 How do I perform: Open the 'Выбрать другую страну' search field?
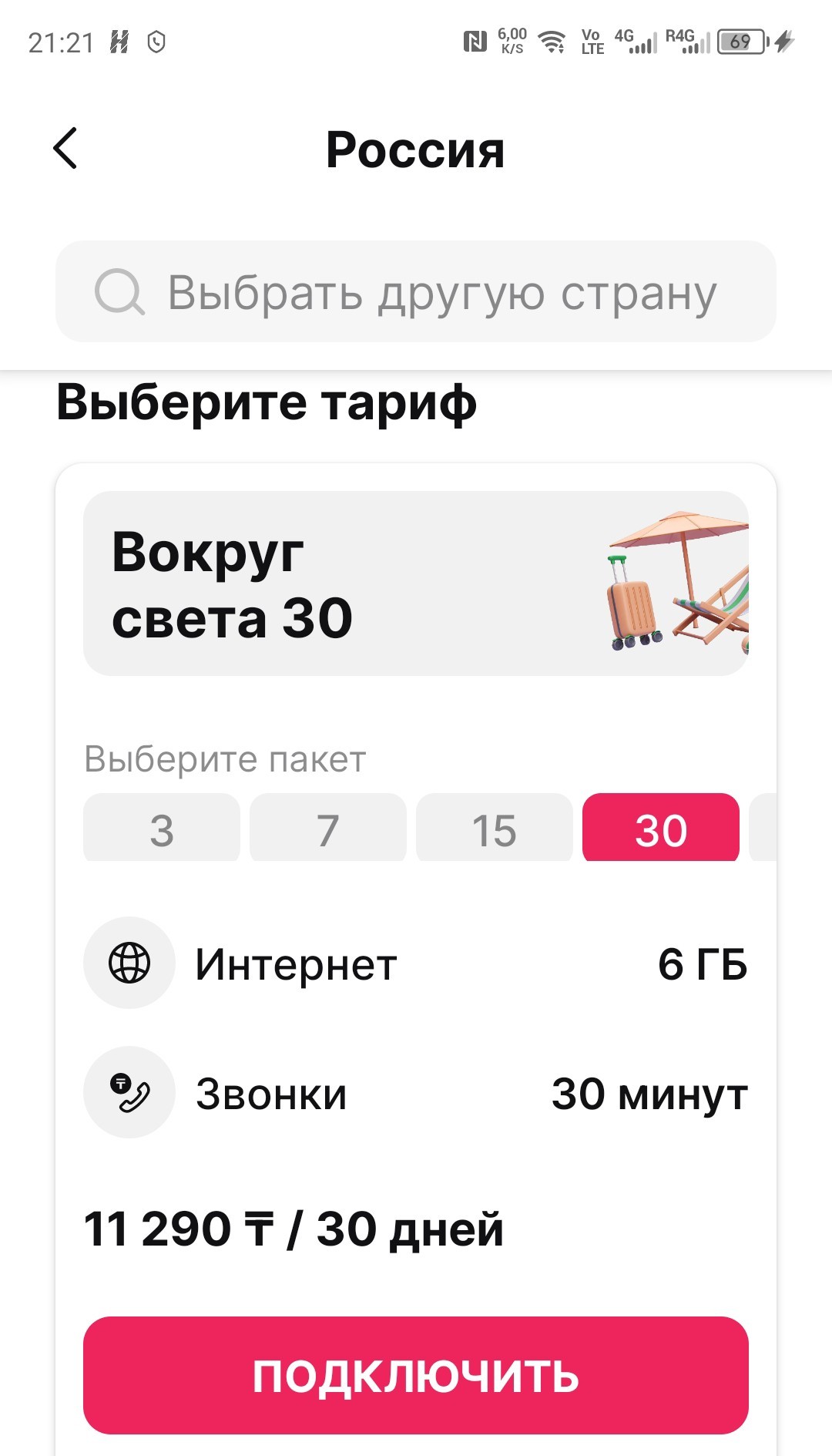click(416, 292)
